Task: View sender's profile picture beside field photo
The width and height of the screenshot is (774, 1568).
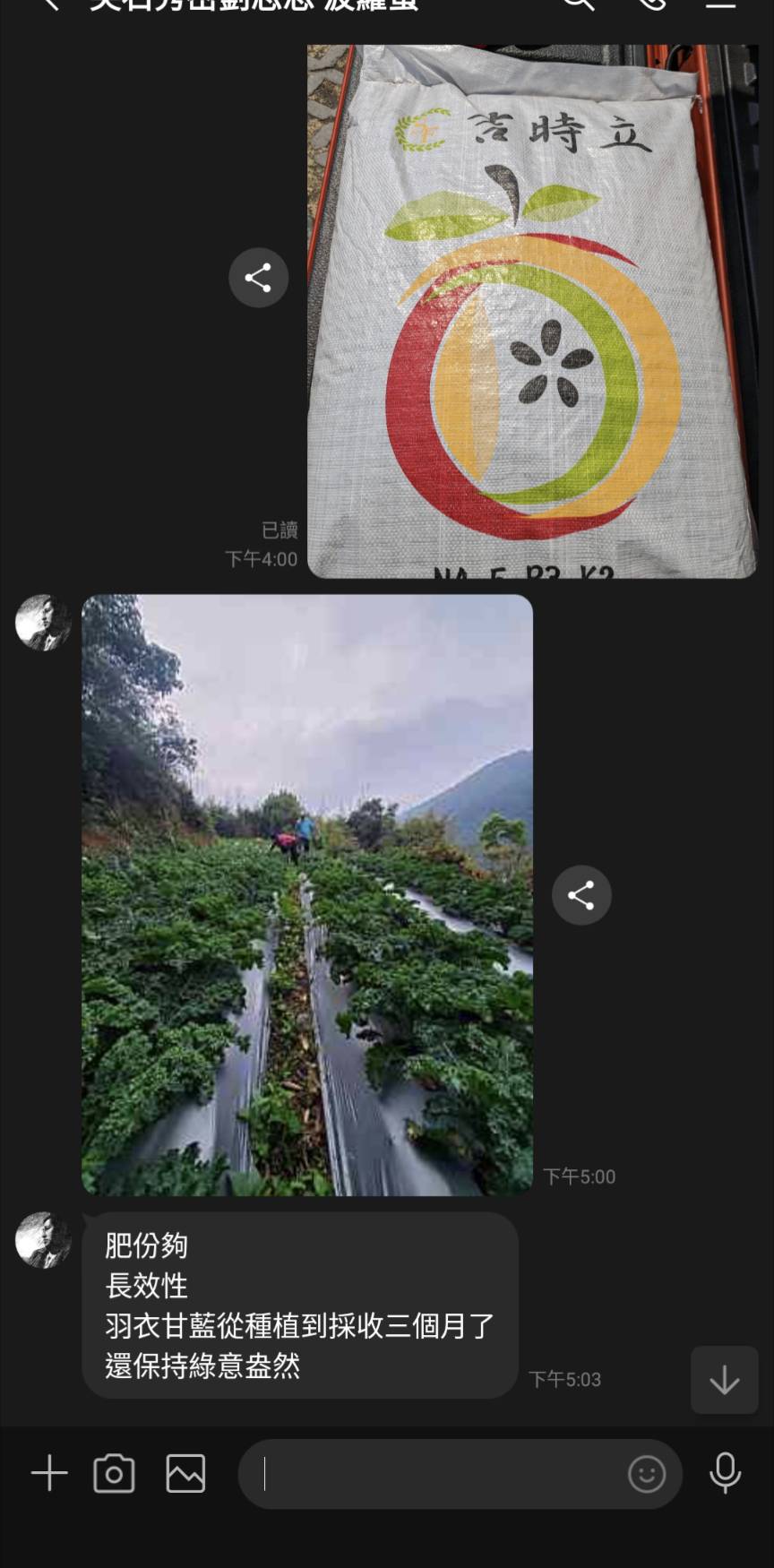Action: coord(43,622)
